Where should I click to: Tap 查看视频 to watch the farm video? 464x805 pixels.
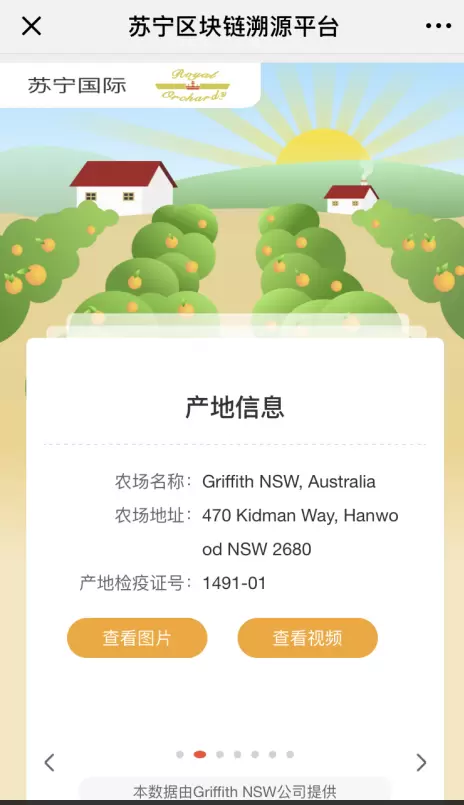[x=307, y=638]
